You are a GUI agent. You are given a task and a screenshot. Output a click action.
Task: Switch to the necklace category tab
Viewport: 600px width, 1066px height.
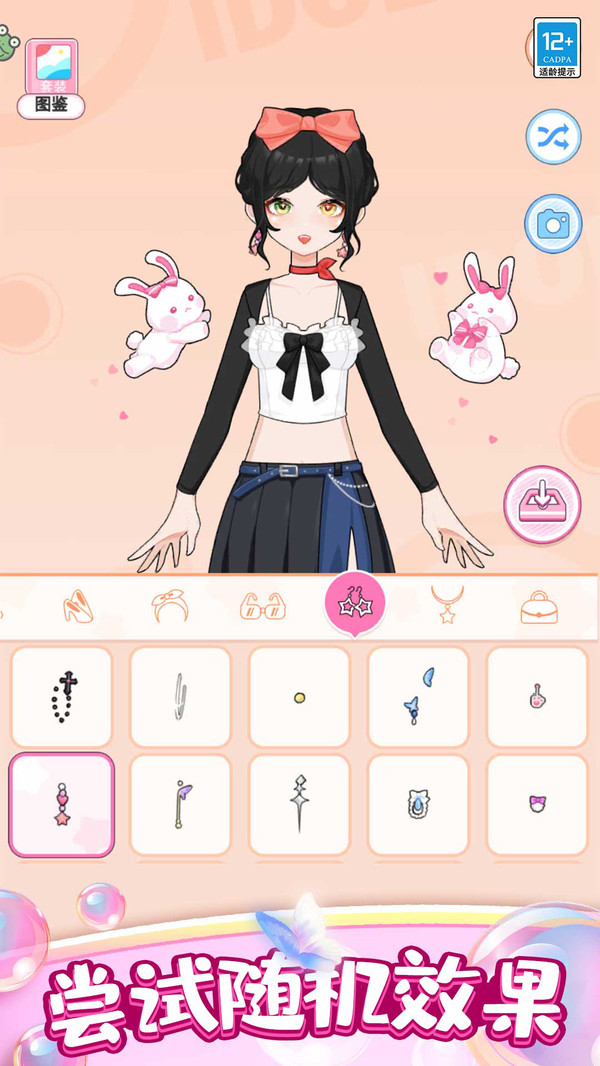446,606
